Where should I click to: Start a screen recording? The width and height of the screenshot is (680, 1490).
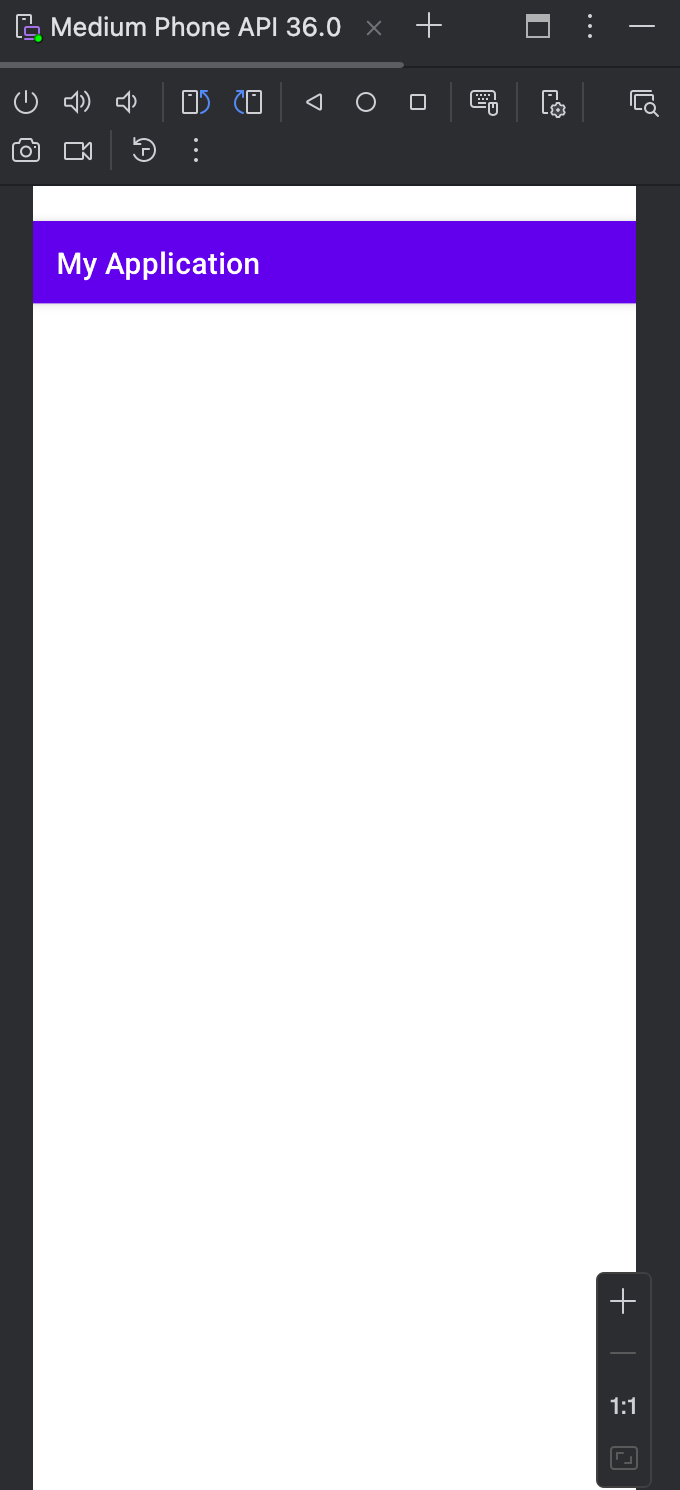(78, 151)
